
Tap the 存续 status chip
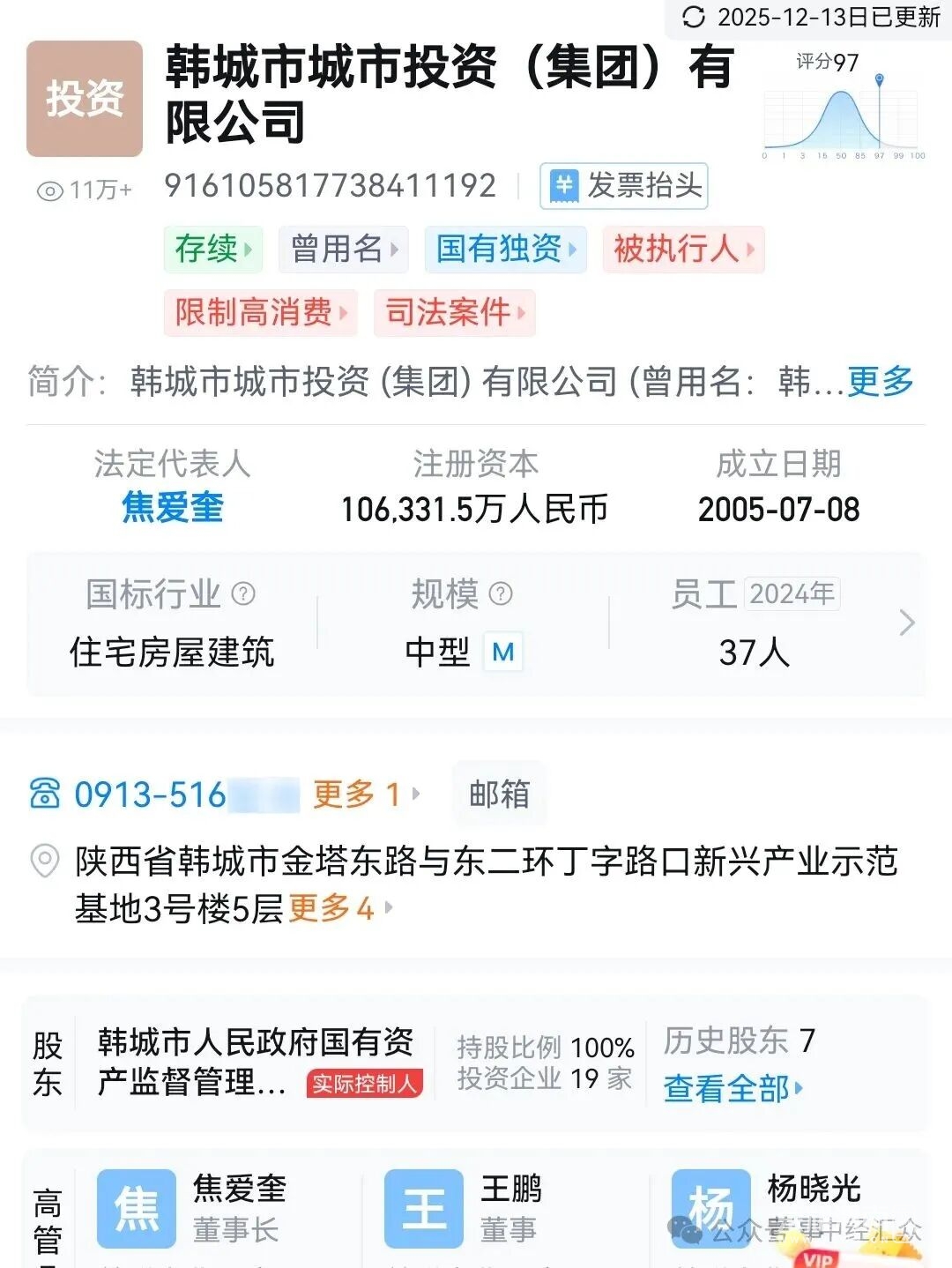click(212, 249)
